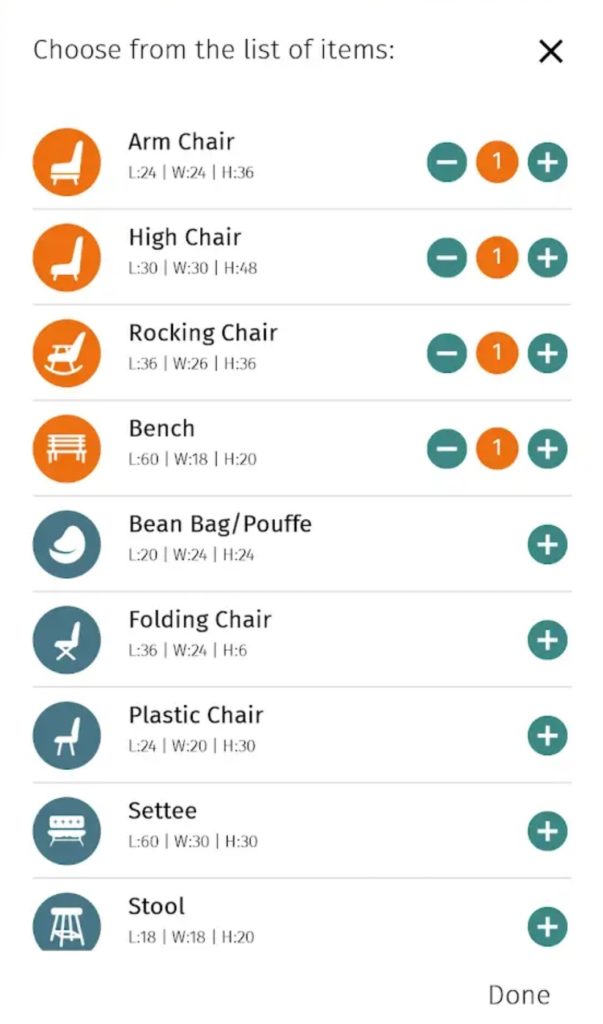603x1024 pixels.
Task: Increase the Arm Chair quantity
Action: tap(547, 162)
